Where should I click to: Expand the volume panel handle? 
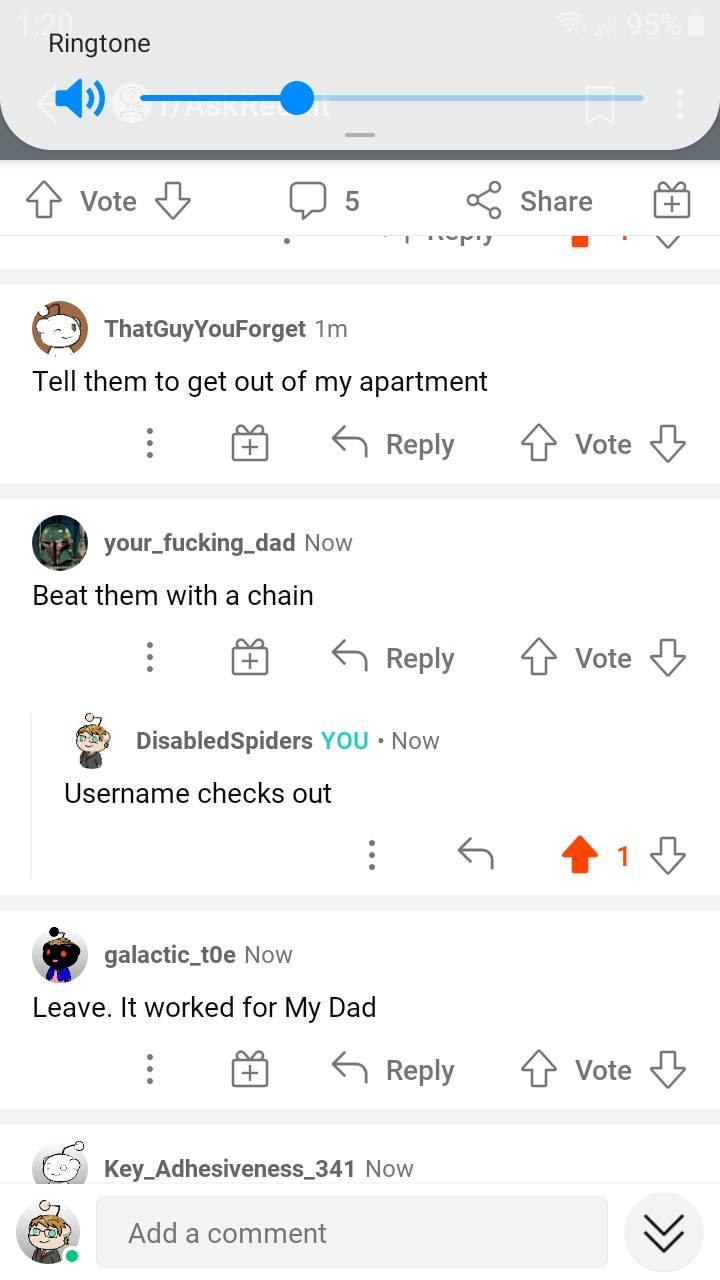point(360,135)
